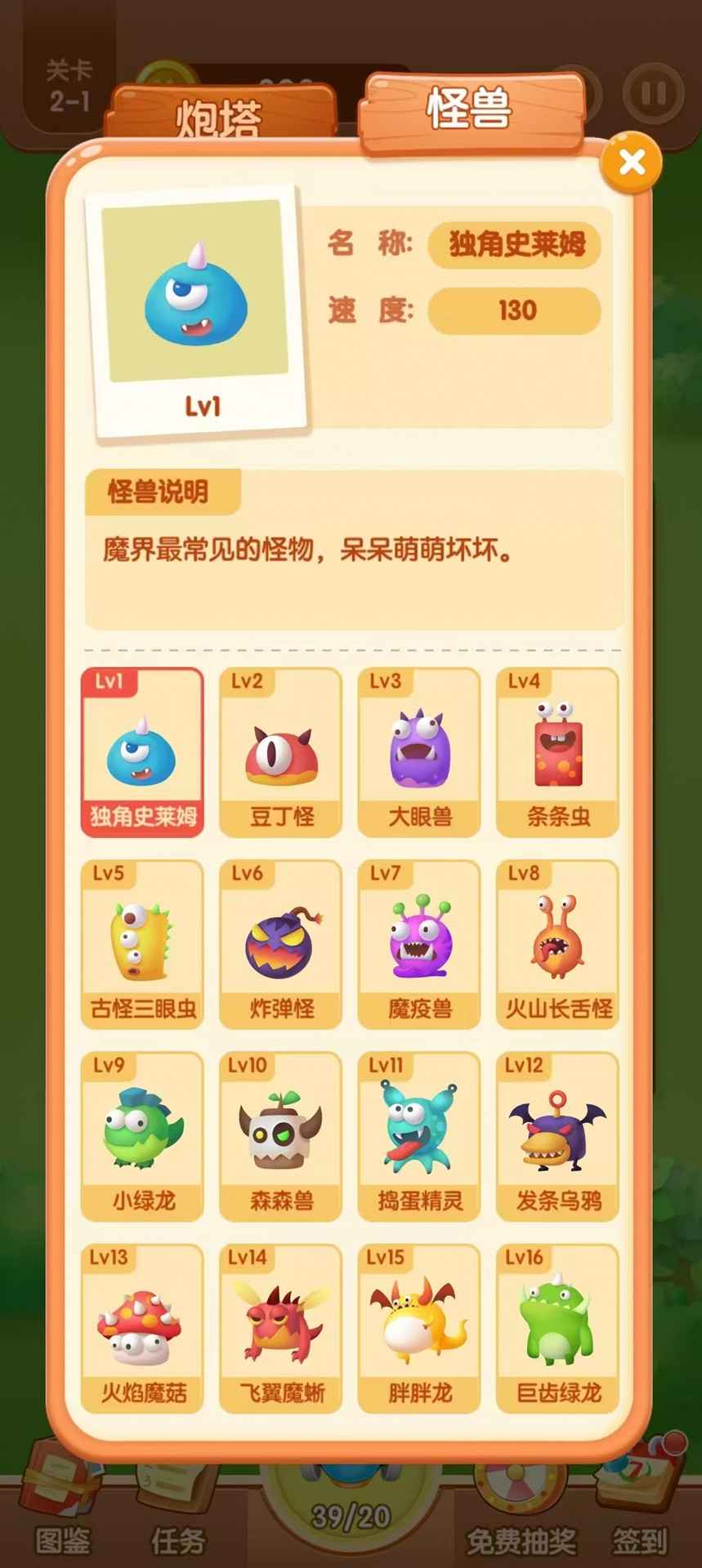This screenshot has height=1568, width=702.
Task: Close the monster info panel
Action: (x=630, y=163)
